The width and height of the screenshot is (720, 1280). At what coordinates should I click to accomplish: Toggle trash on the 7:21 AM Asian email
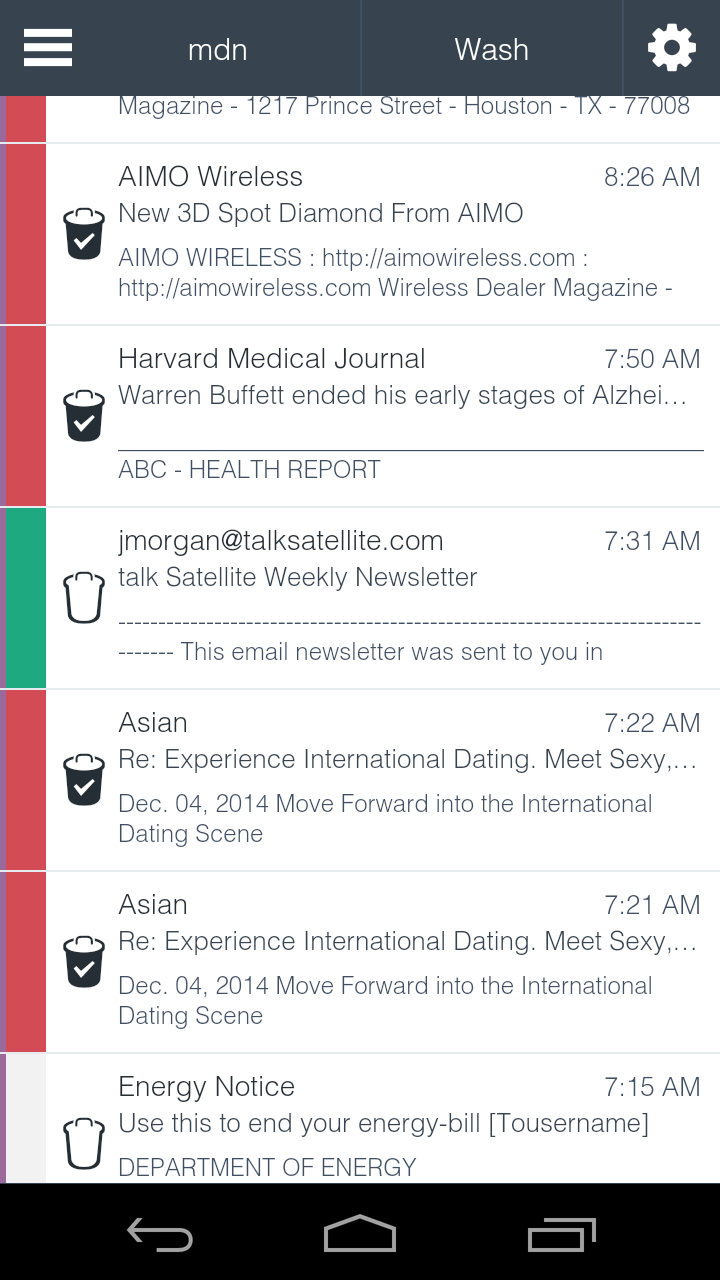[84, 962]
